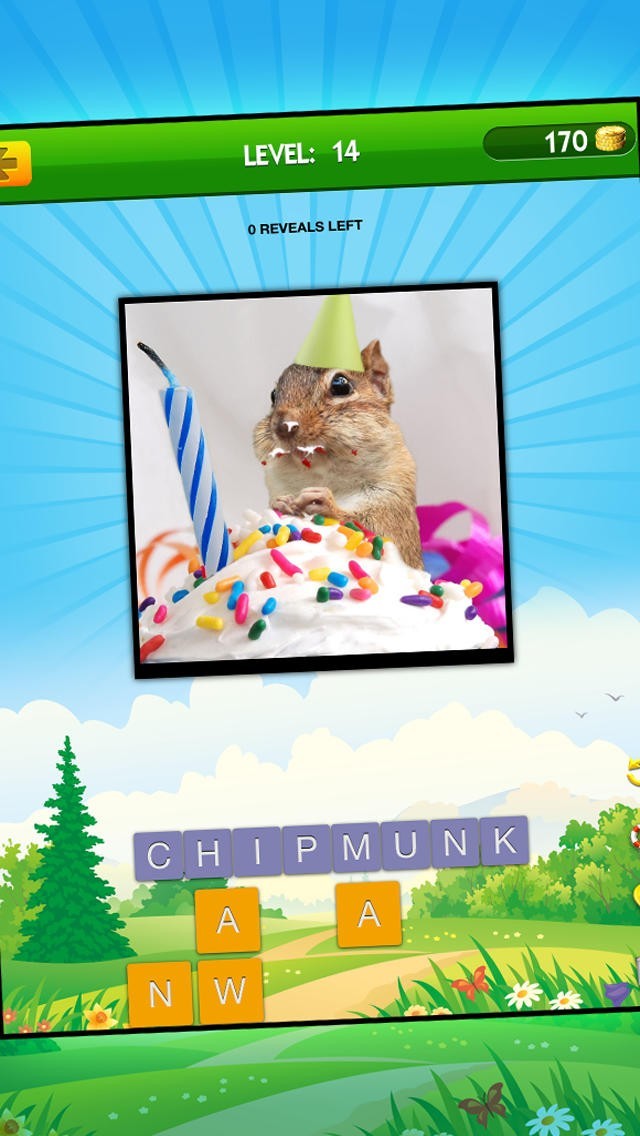
Task: Remove the letter C from the answer
Action: tap(158, 856)
